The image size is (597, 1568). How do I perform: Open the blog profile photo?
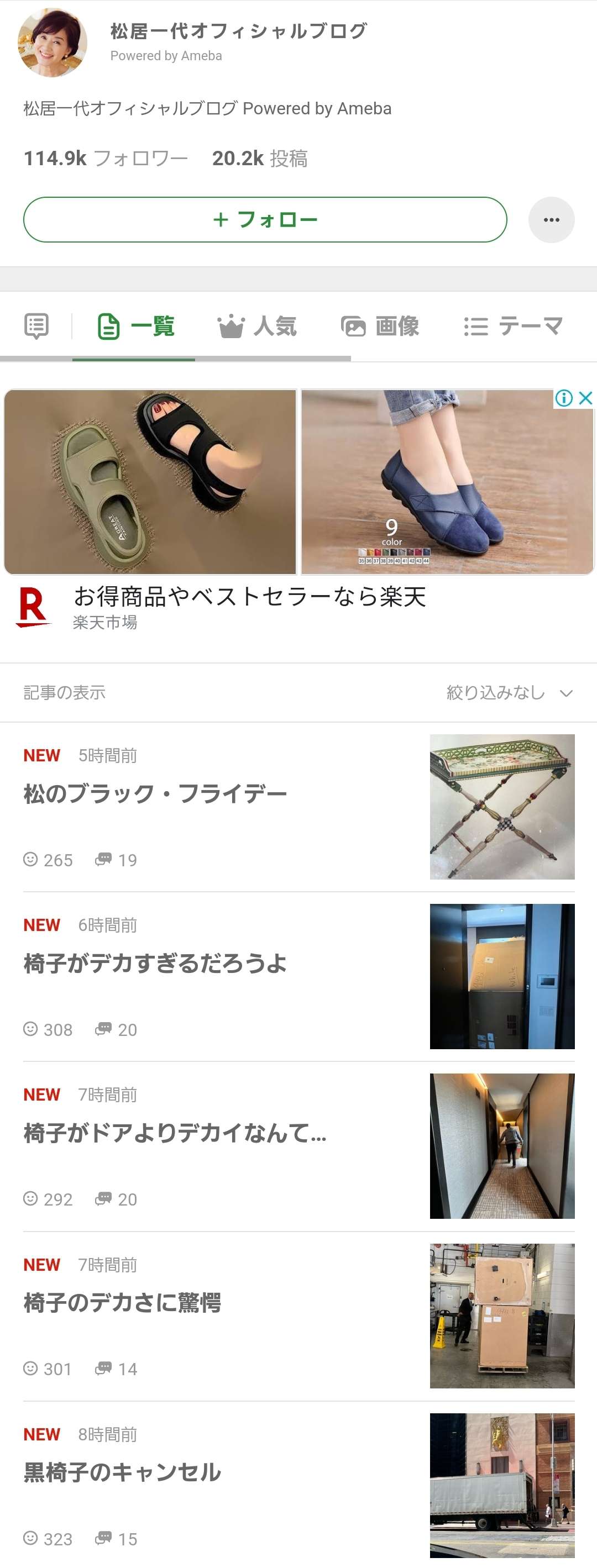coord(53,42)
